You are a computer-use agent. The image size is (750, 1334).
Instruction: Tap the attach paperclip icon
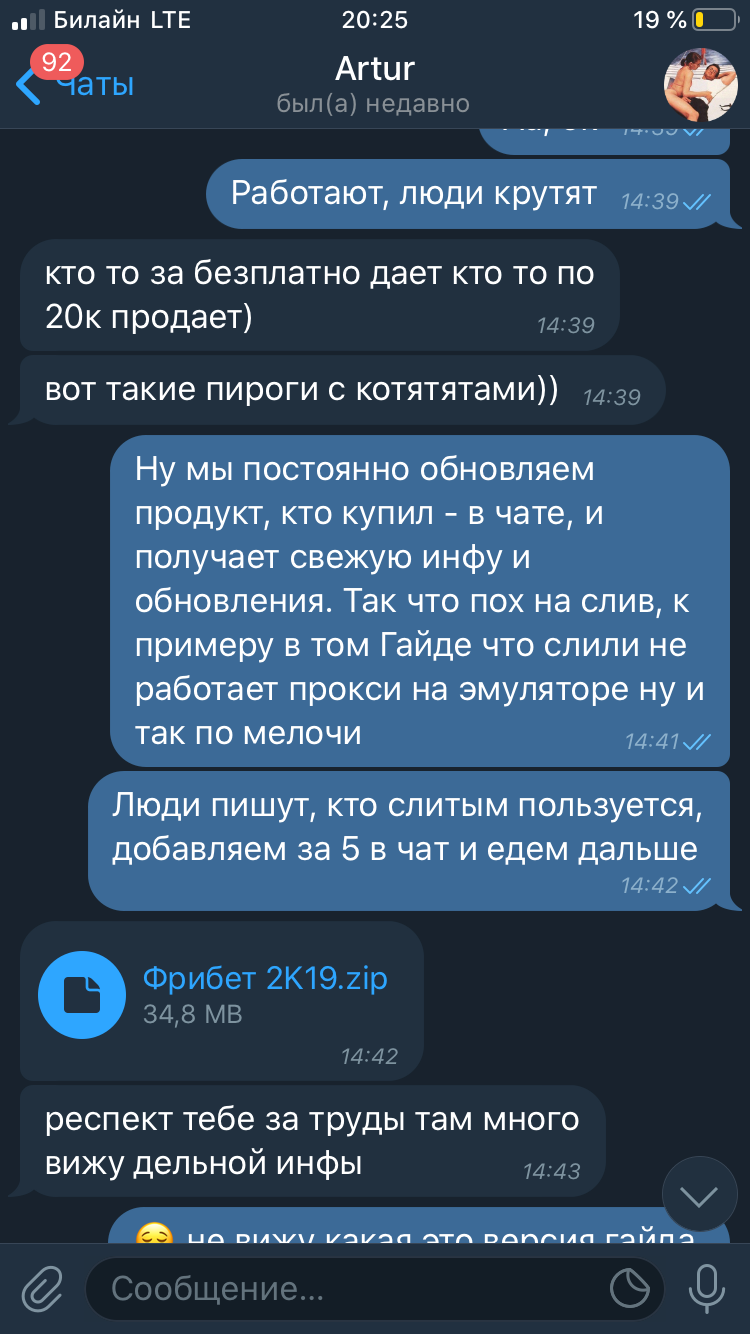pos(42,1288)
